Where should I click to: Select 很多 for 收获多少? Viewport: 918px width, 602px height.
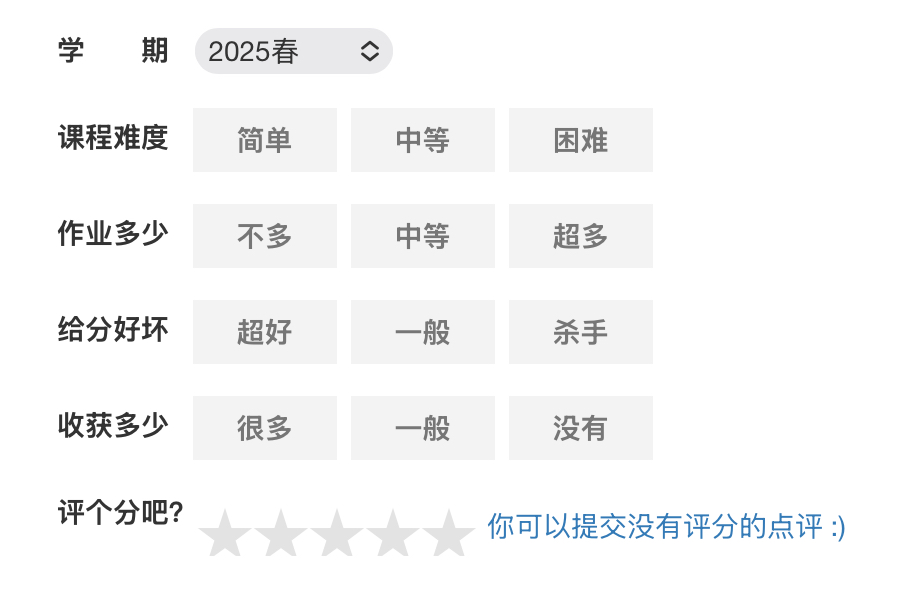tap(265, 428)
